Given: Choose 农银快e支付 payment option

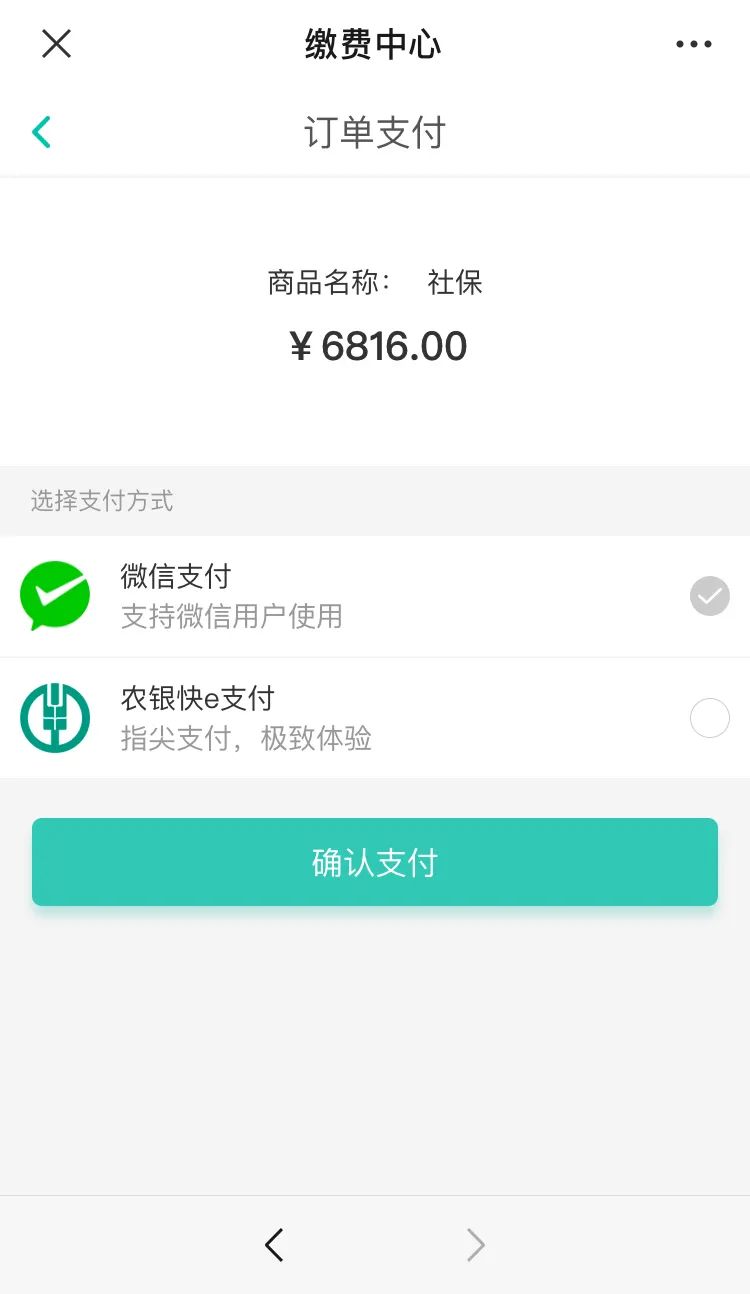Looking at the screenshot, I should [375, 718].
